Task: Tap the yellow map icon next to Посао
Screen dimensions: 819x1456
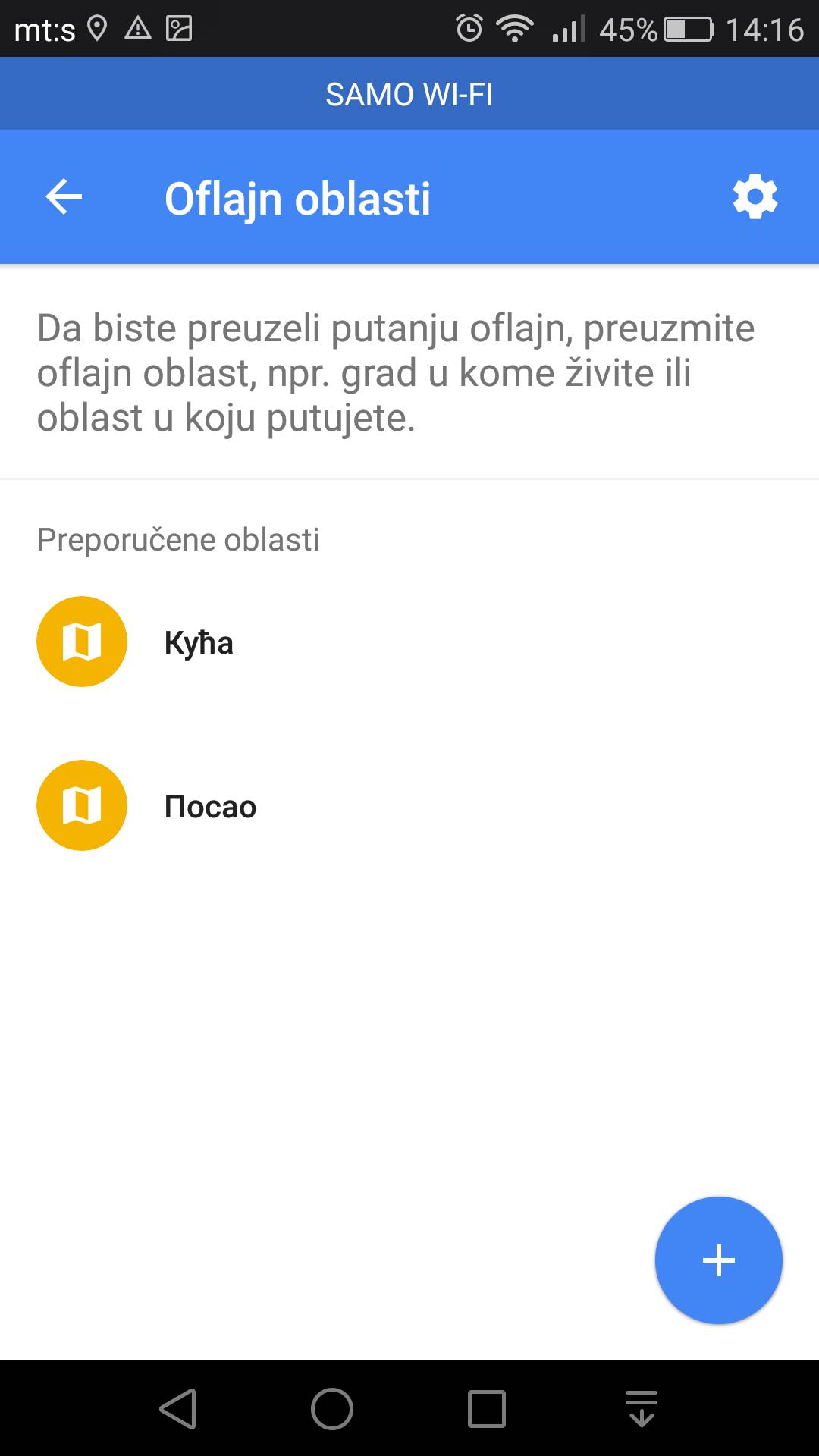Action: pos(81,805)
